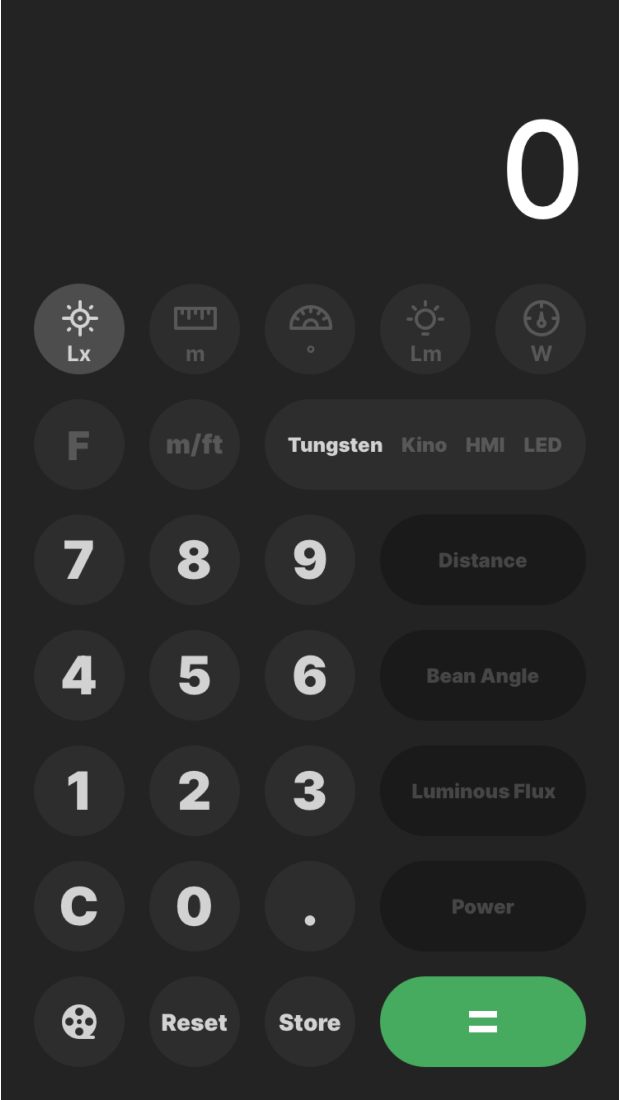This screenshot has height=1100, width=620.
Task: Calculate with the green equals button
Action: [483, 1022]
